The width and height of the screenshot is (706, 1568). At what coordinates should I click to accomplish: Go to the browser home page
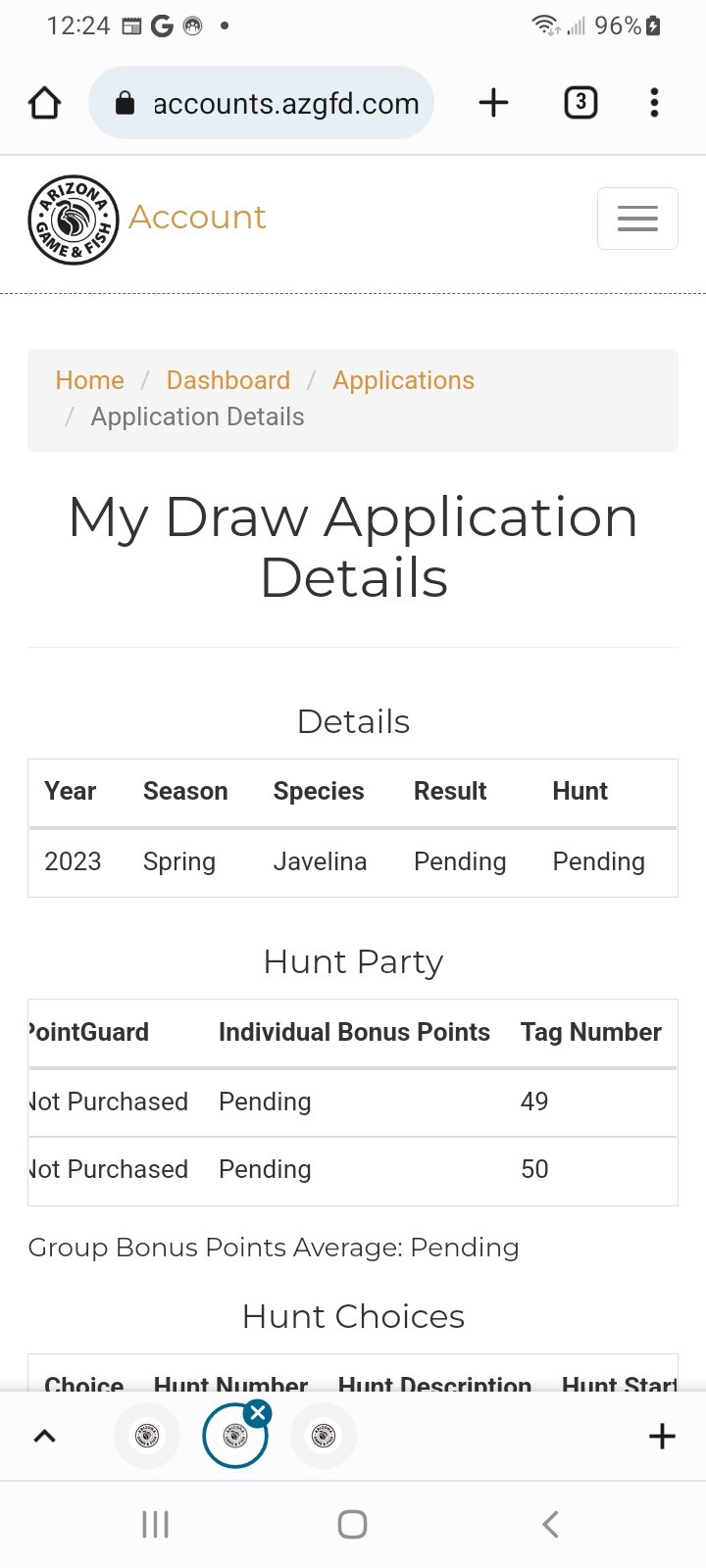[x=45, y=103]
